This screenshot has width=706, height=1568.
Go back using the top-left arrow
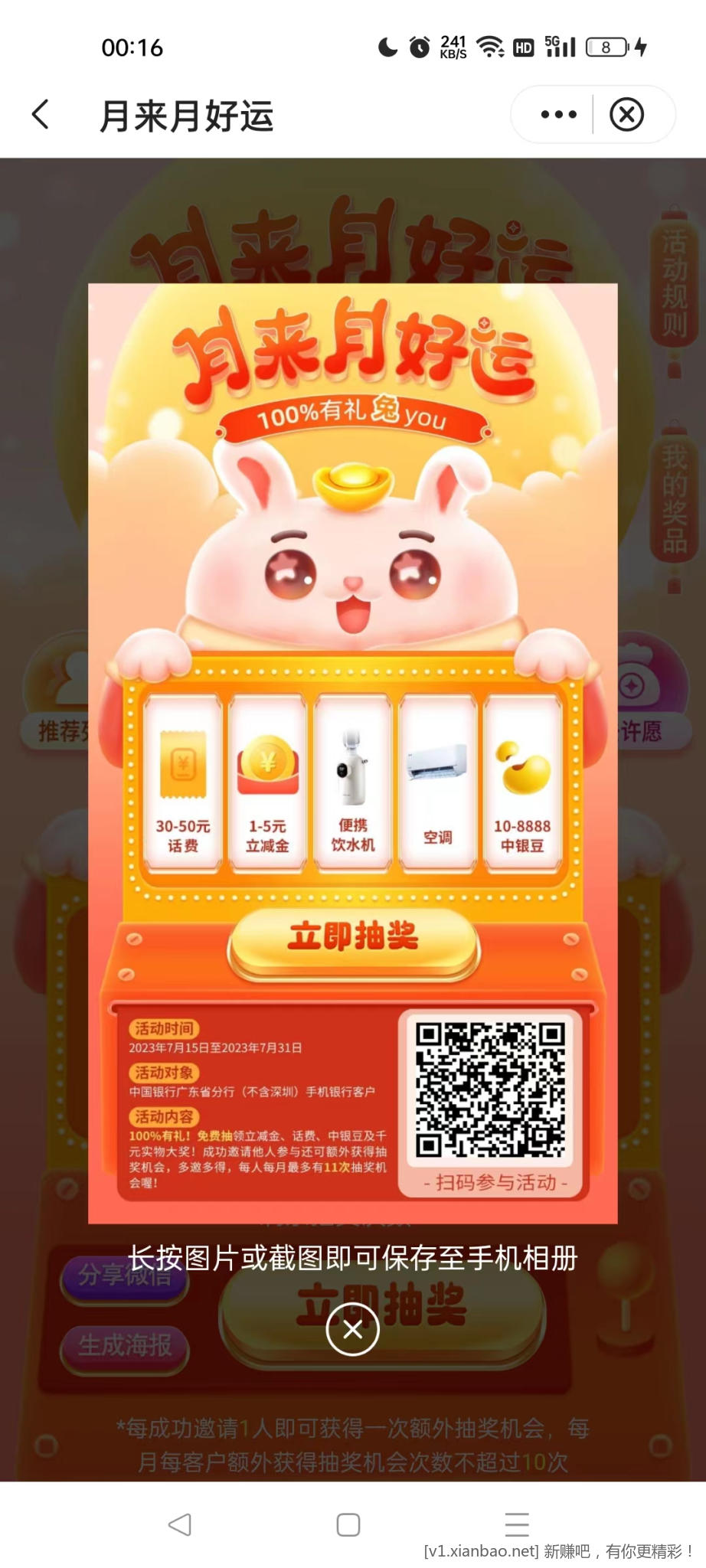(x=41, y=115)
